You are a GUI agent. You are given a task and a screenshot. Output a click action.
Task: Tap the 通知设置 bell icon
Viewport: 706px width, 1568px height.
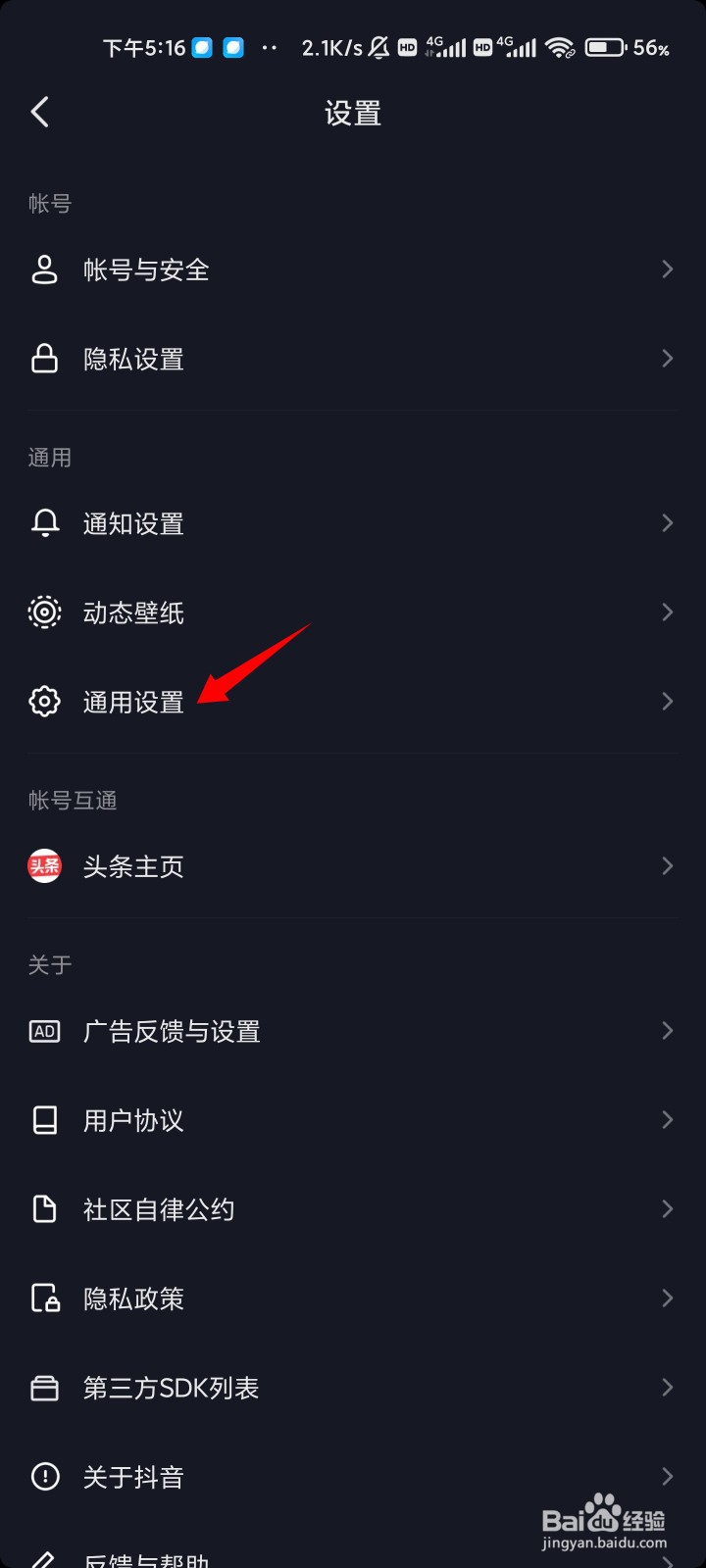pos(44,523)
